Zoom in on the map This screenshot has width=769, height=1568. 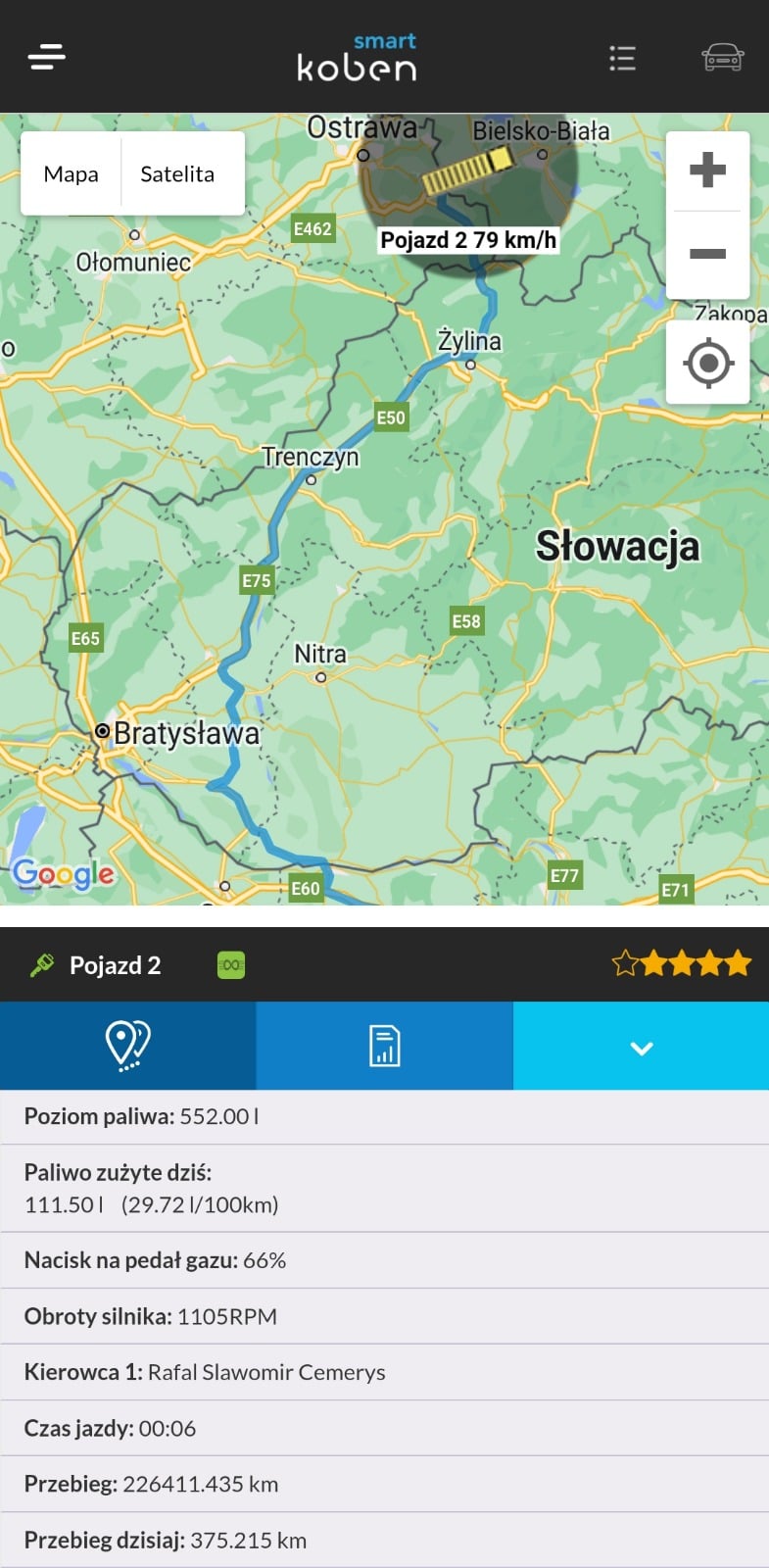[707, 171]
